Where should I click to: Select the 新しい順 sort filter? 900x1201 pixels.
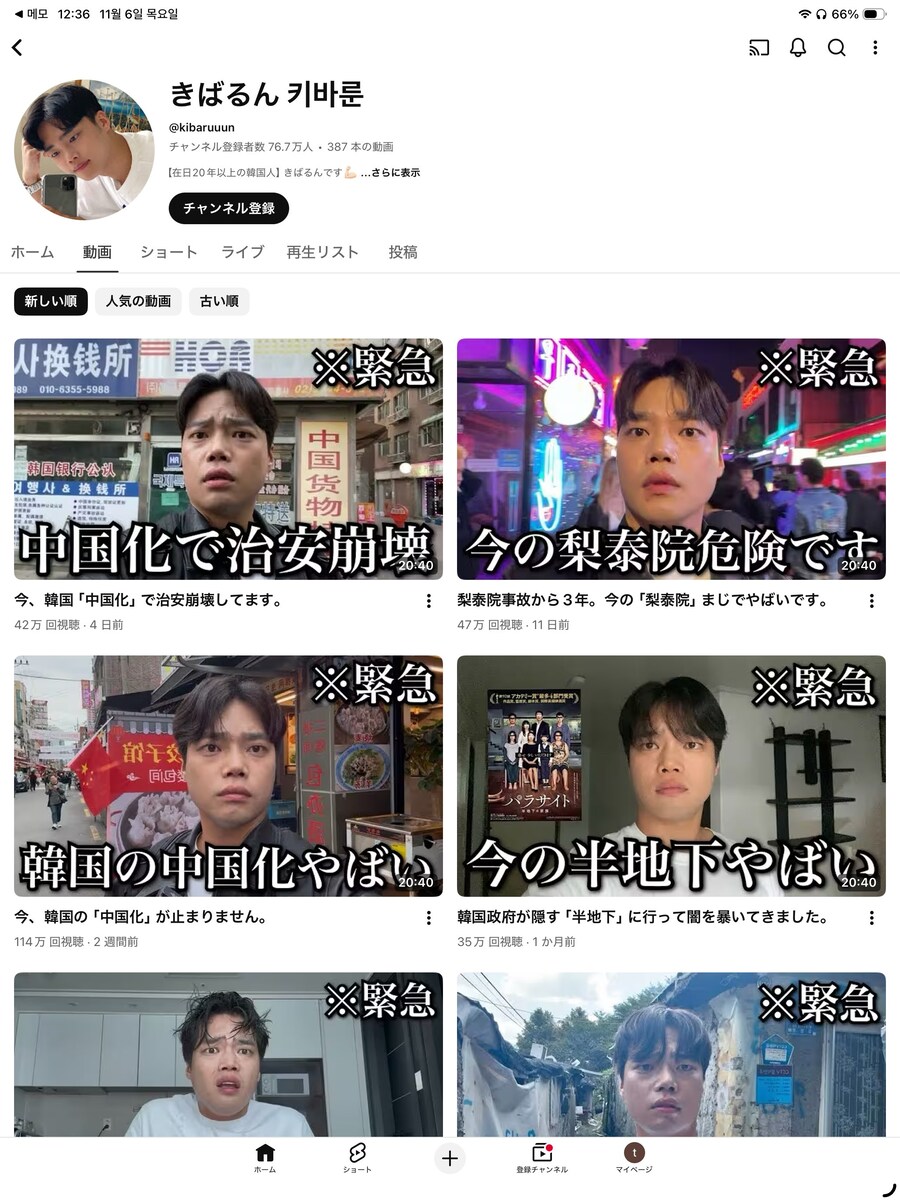pos(49,301)
